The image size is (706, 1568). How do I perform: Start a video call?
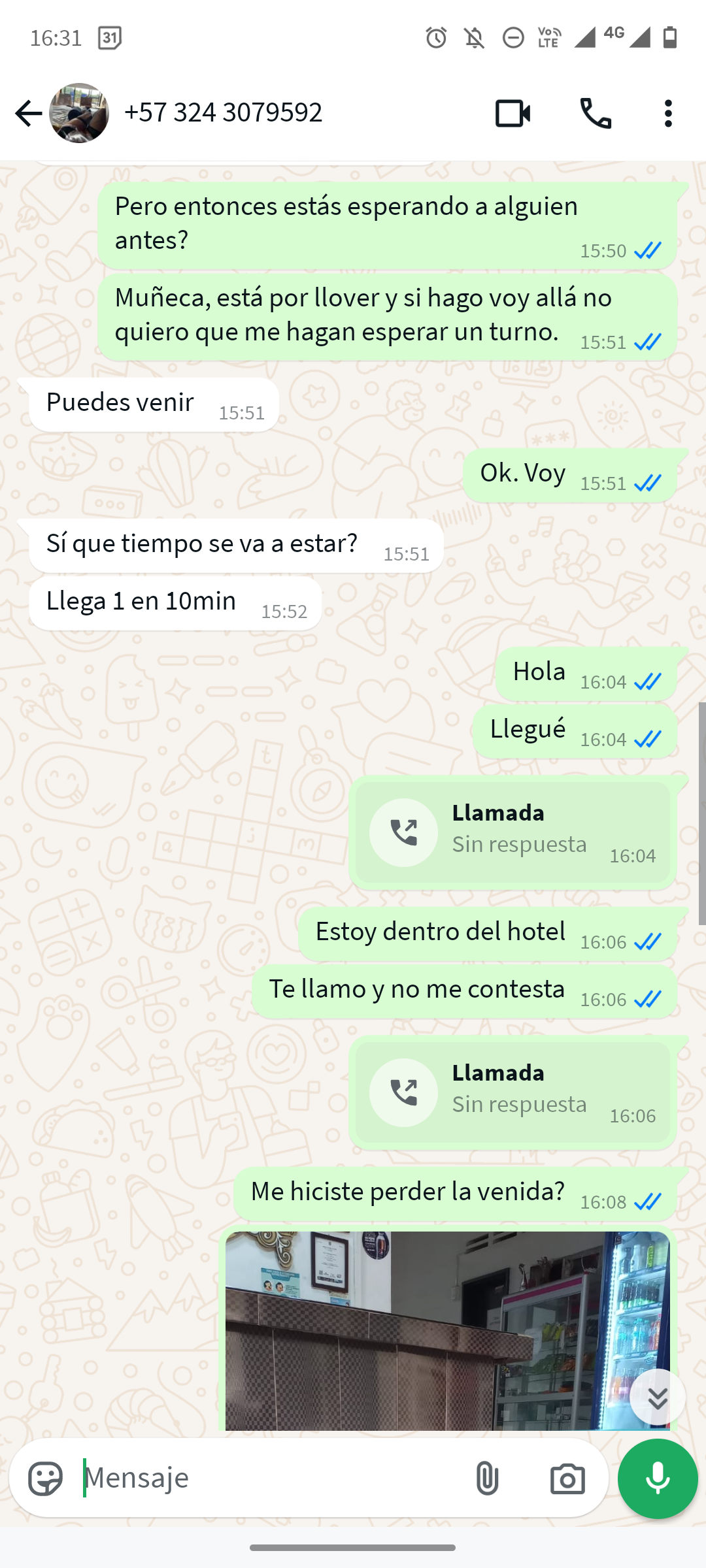(513, 113)
